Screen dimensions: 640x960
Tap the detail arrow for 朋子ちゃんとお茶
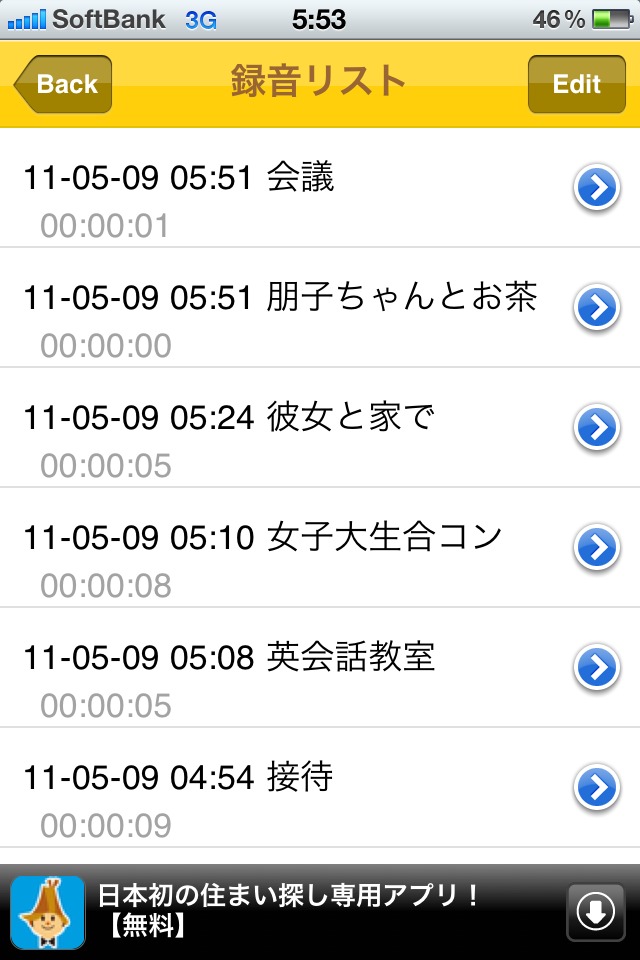(x=596, y=308)
